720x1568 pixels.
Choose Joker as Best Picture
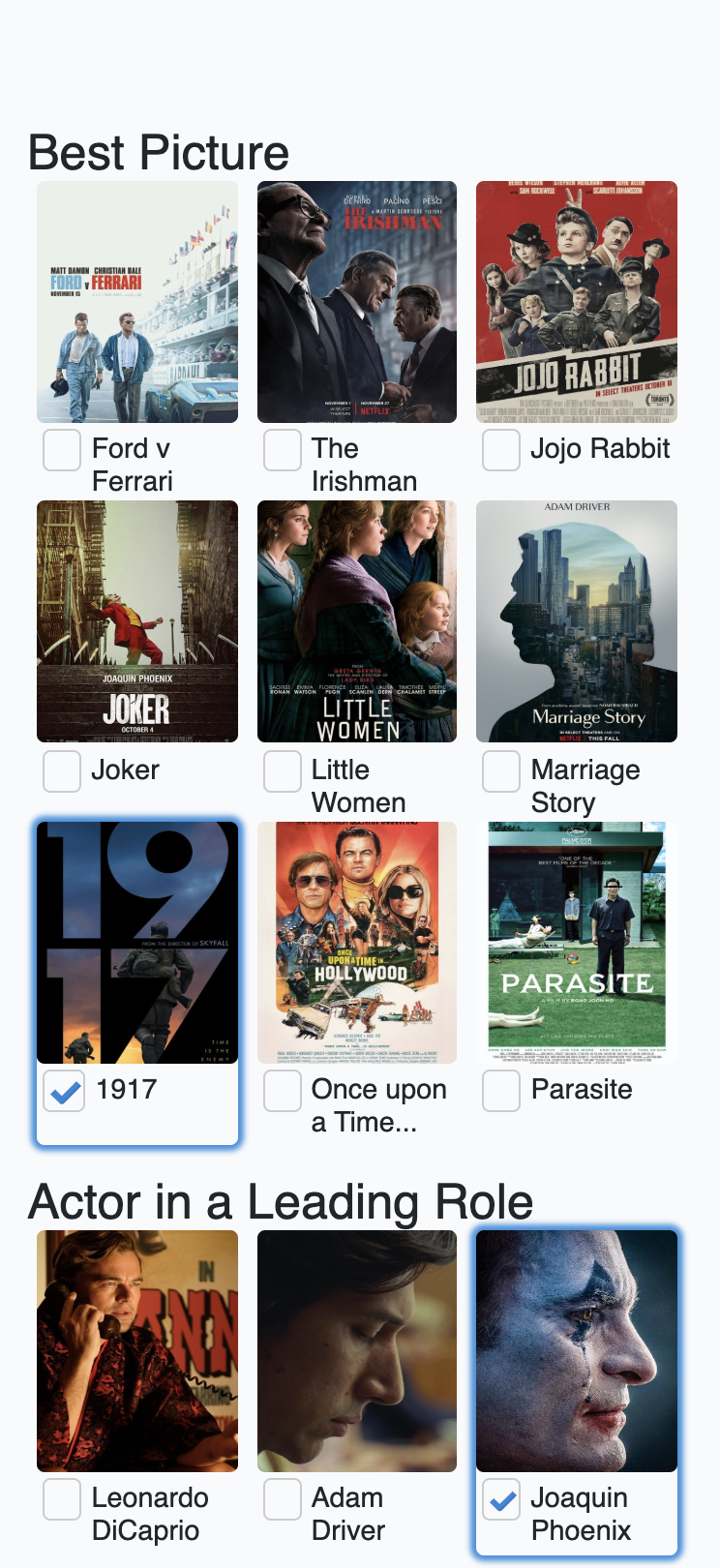pyautogui.click(x=62, y=771)
